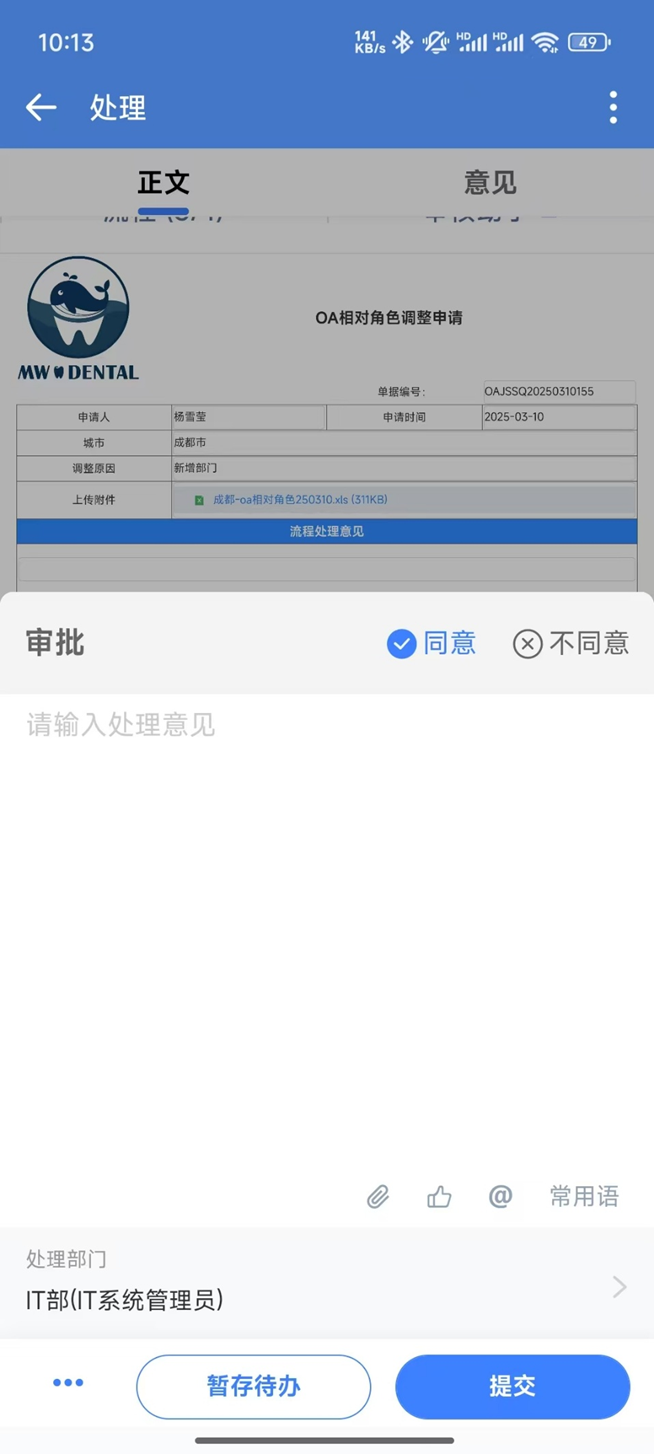Tap 暂存待办 to save for later
Viewport: 654px width, 1454px height.
point(253,1386)
